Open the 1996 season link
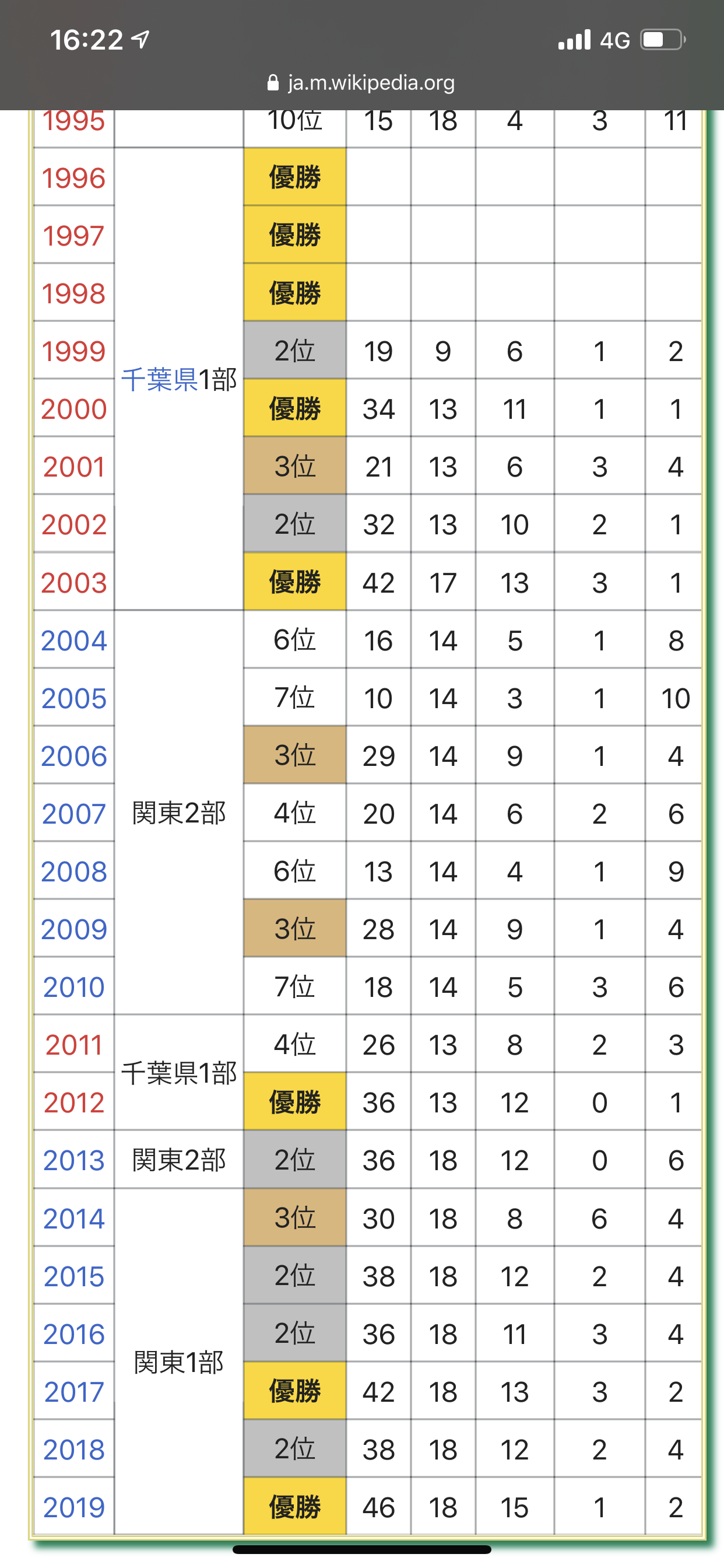724x1568 pixels. [73, 178]
